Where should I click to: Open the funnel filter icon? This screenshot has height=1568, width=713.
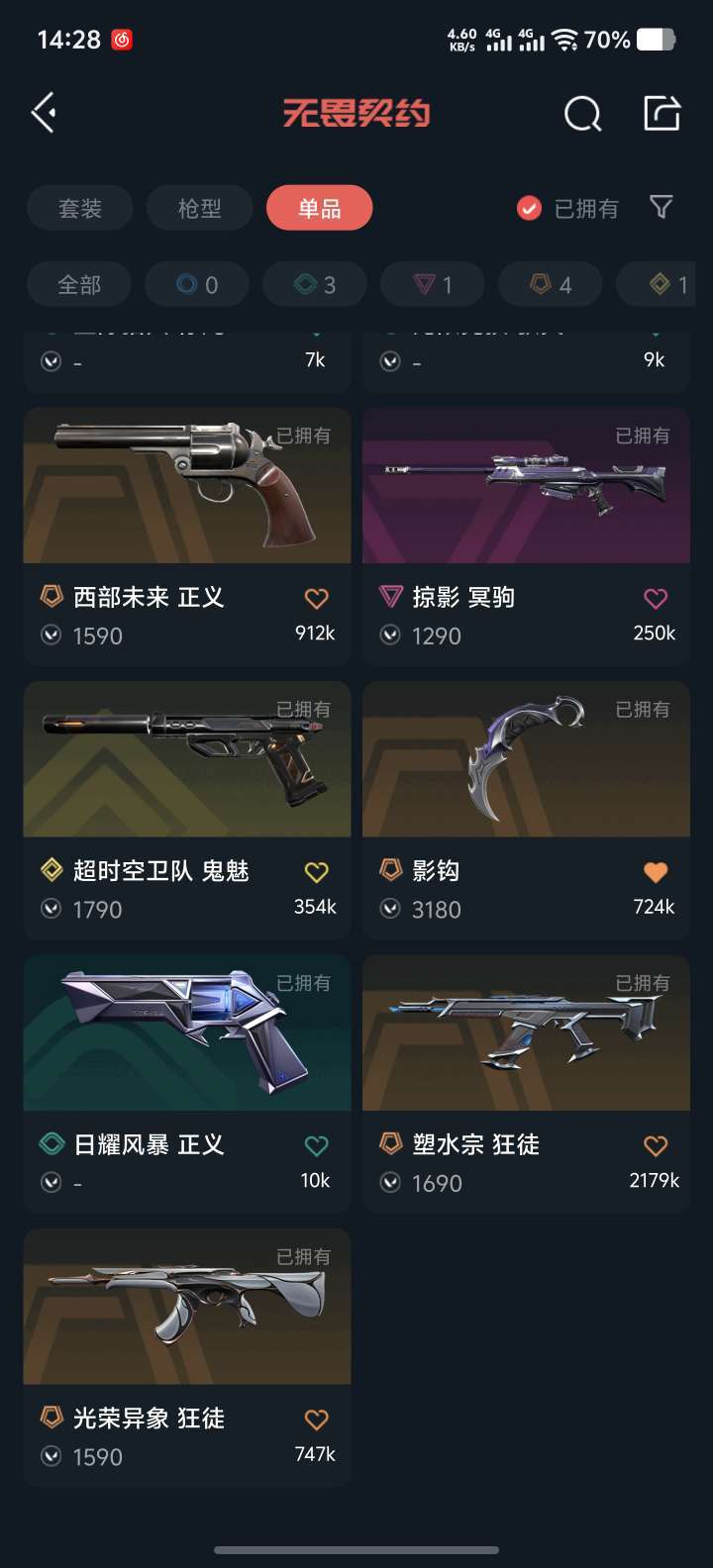660,208
